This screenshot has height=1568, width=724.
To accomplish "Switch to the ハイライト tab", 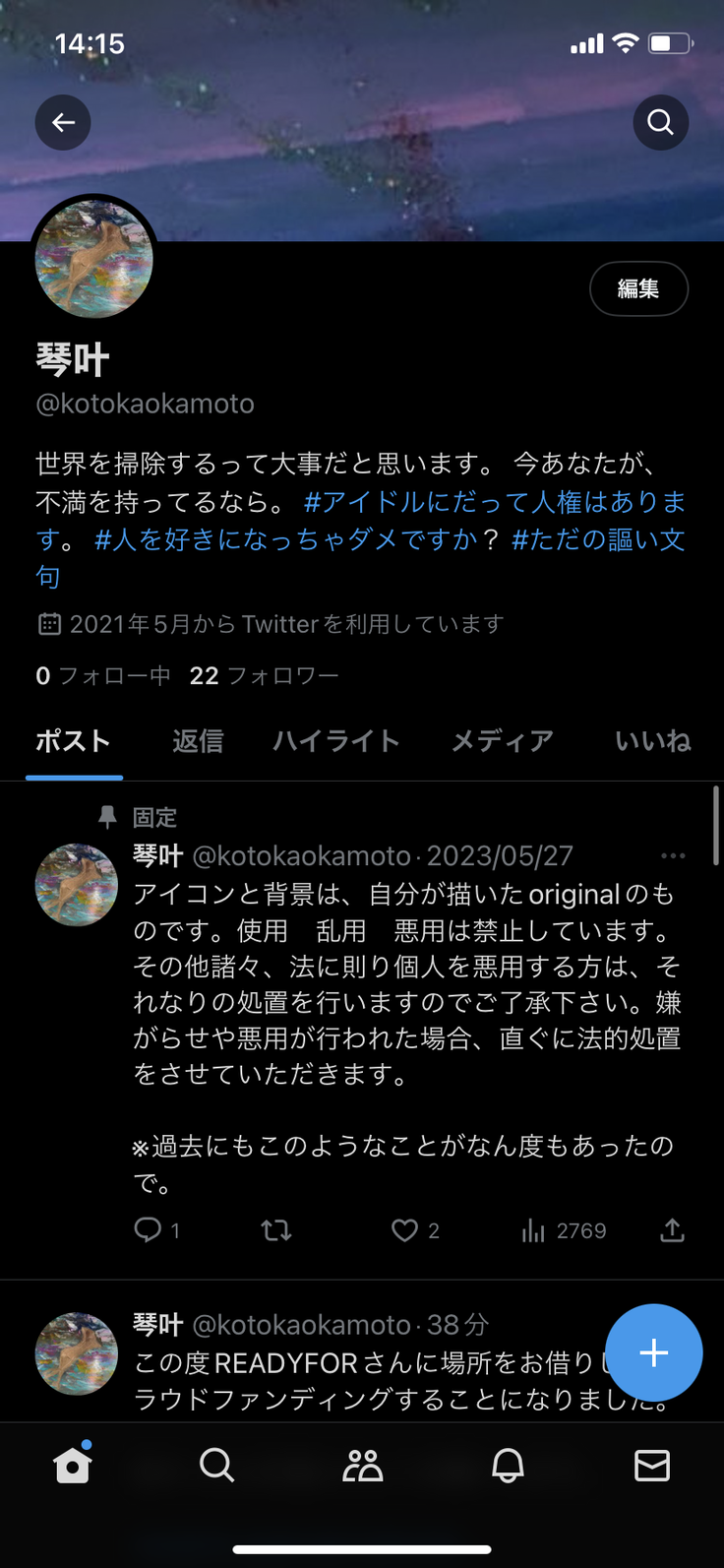I will coord(336,741).
